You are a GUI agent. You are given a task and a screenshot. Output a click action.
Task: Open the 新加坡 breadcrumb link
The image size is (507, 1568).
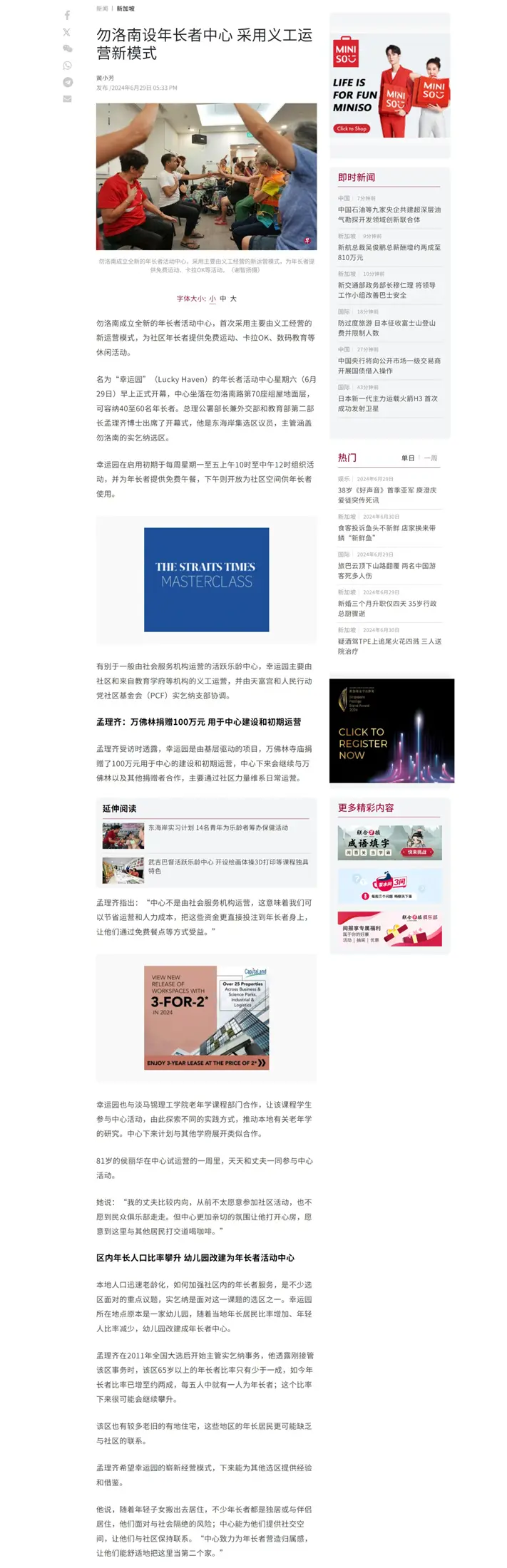(x=126, y=9)
